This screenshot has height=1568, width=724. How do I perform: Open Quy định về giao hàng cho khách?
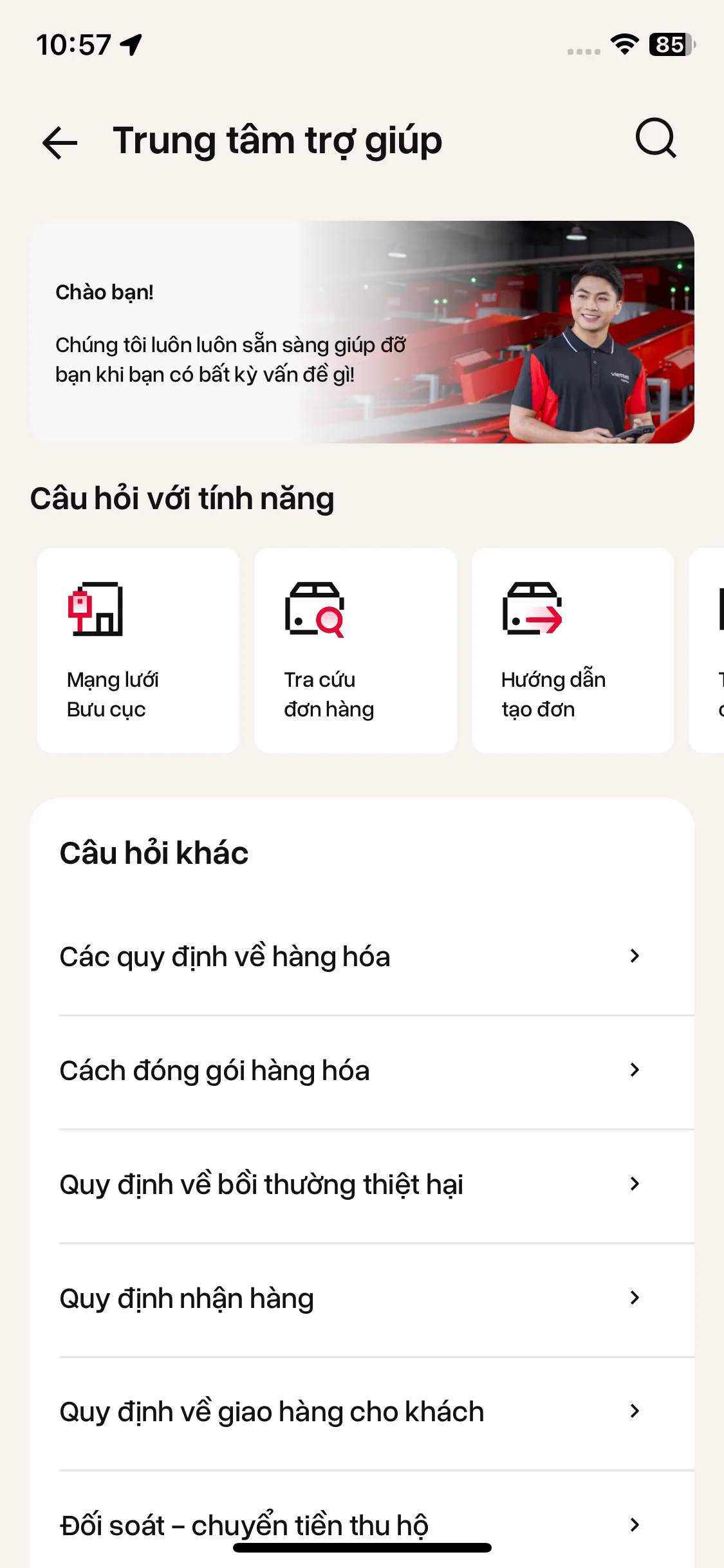point(362,1412)
